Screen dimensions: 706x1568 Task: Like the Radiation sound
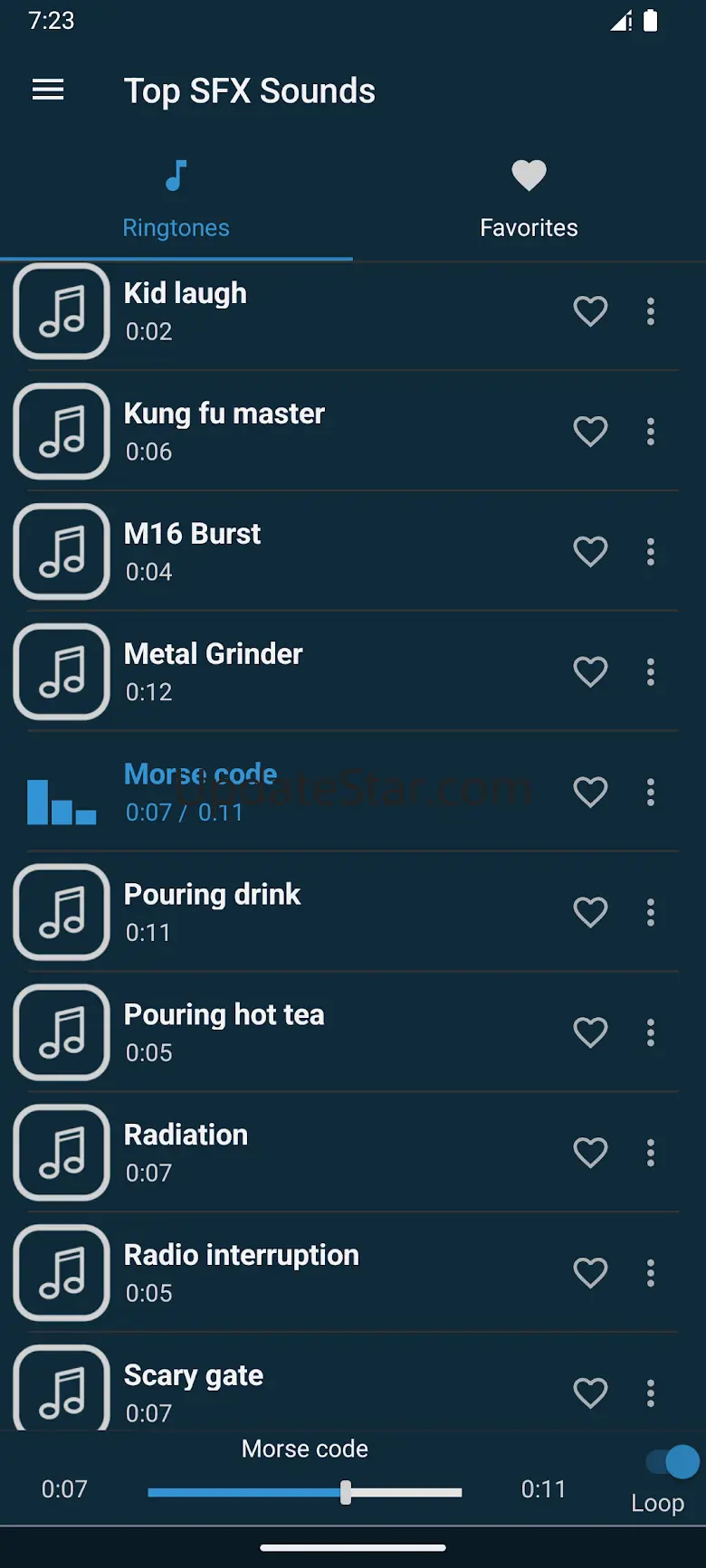[590, 1153]
